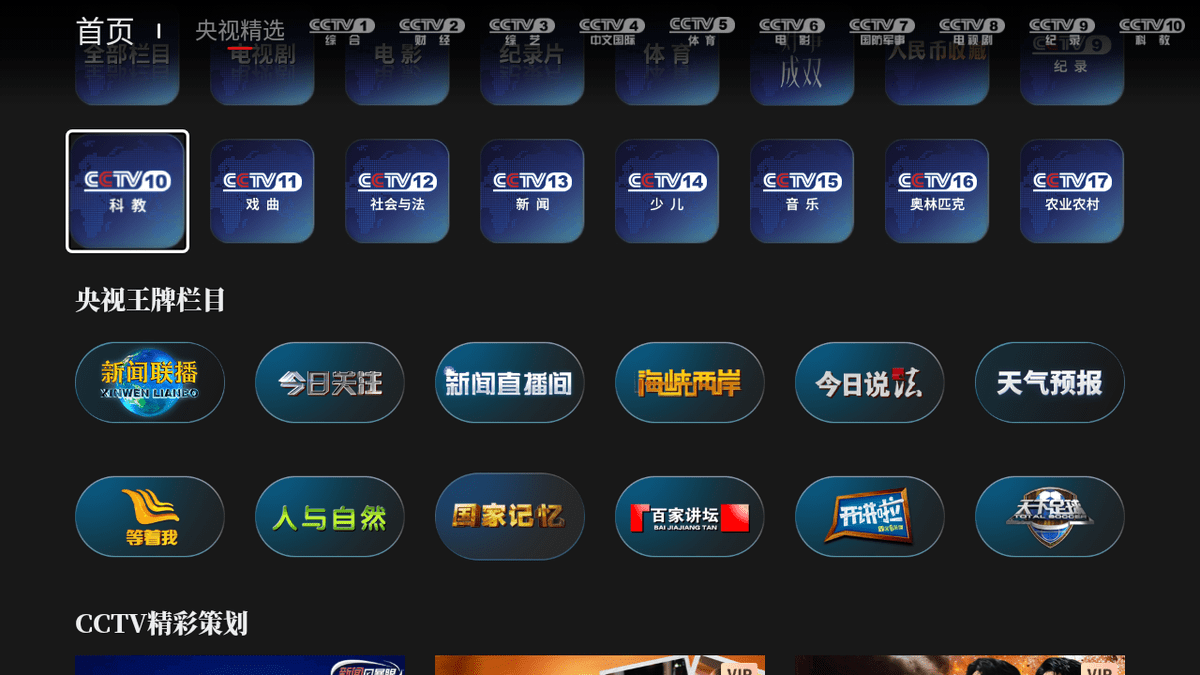Select the 今日关注 program
This screenshot has height=675, width=1200.
pyautogui.click(x=330, y=382)
